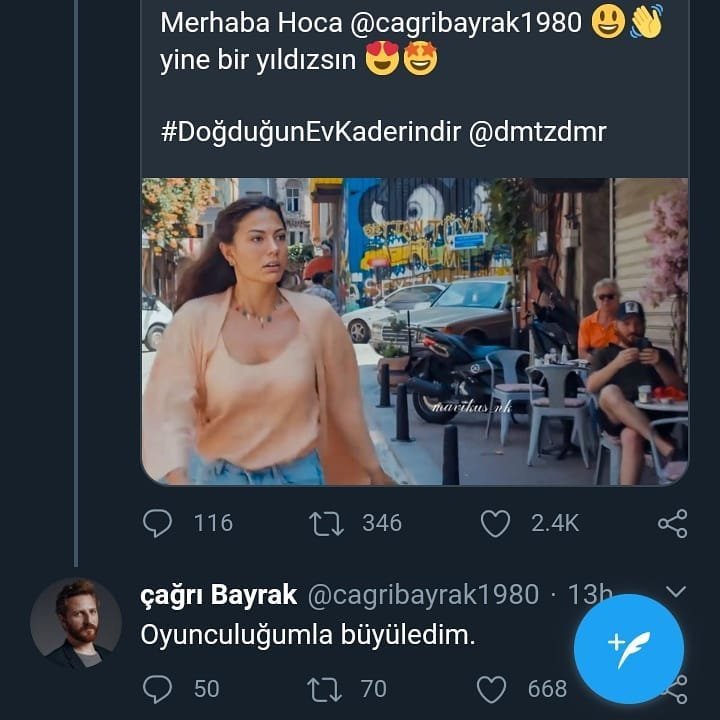Open çağrı Bayrak's profile from name
Image resolution: width=720 pixels, height=720 pixels.
219,595
